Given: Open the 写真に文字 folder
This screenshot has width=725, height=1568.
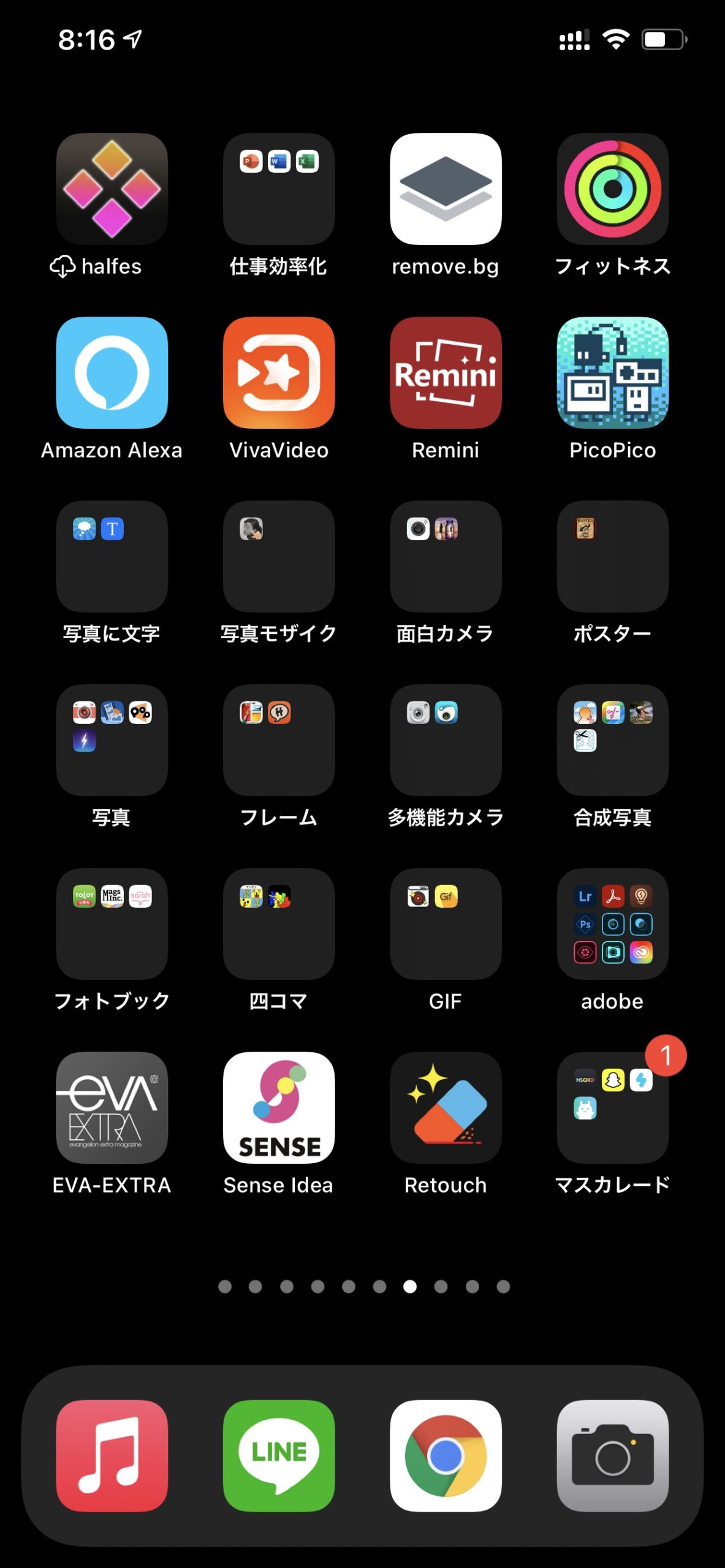Looking at the screenshot, I should pyautogui.click(x=112, y=556).
